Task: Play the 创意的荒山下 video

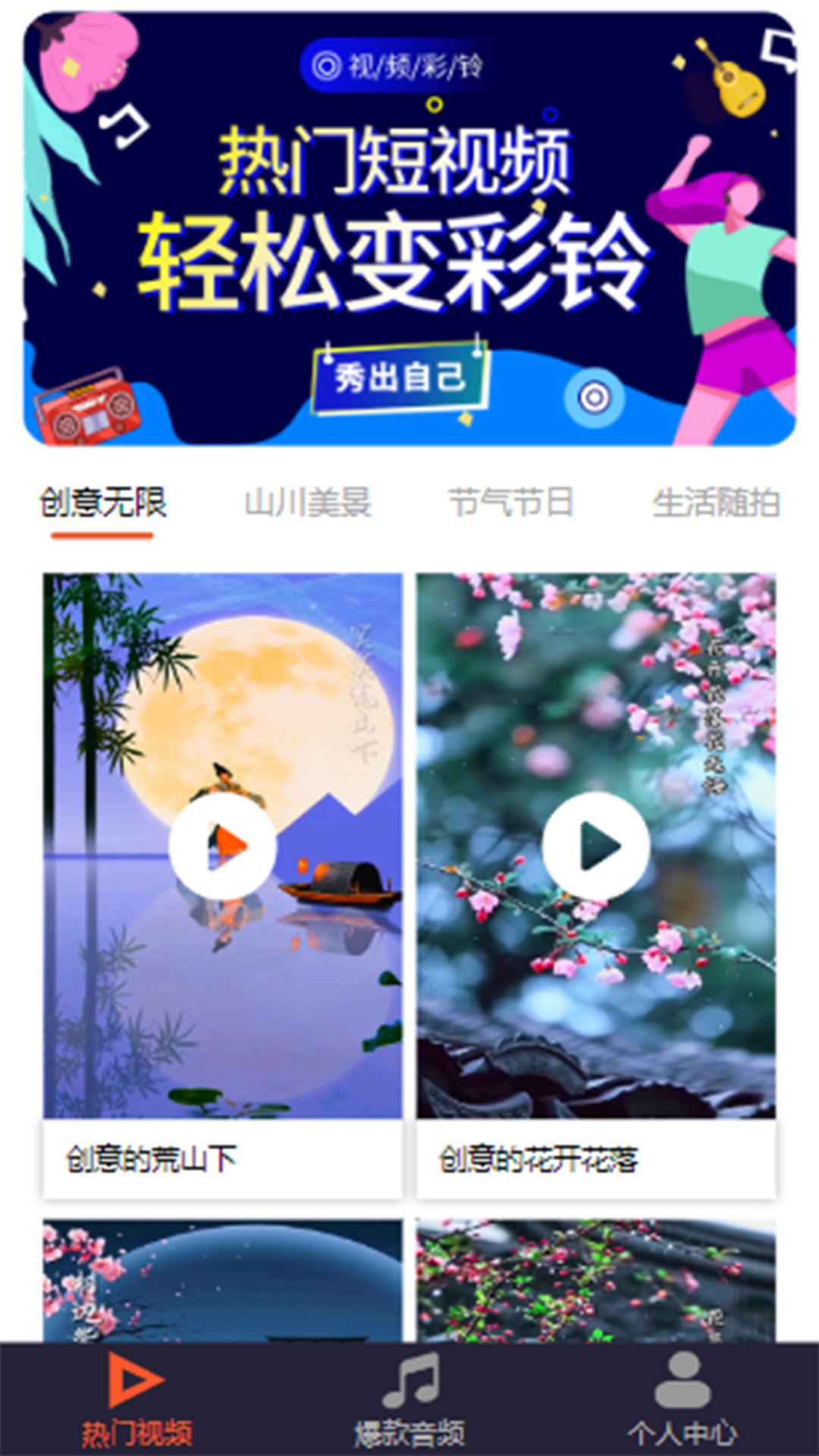Action: tap(222, 846)
